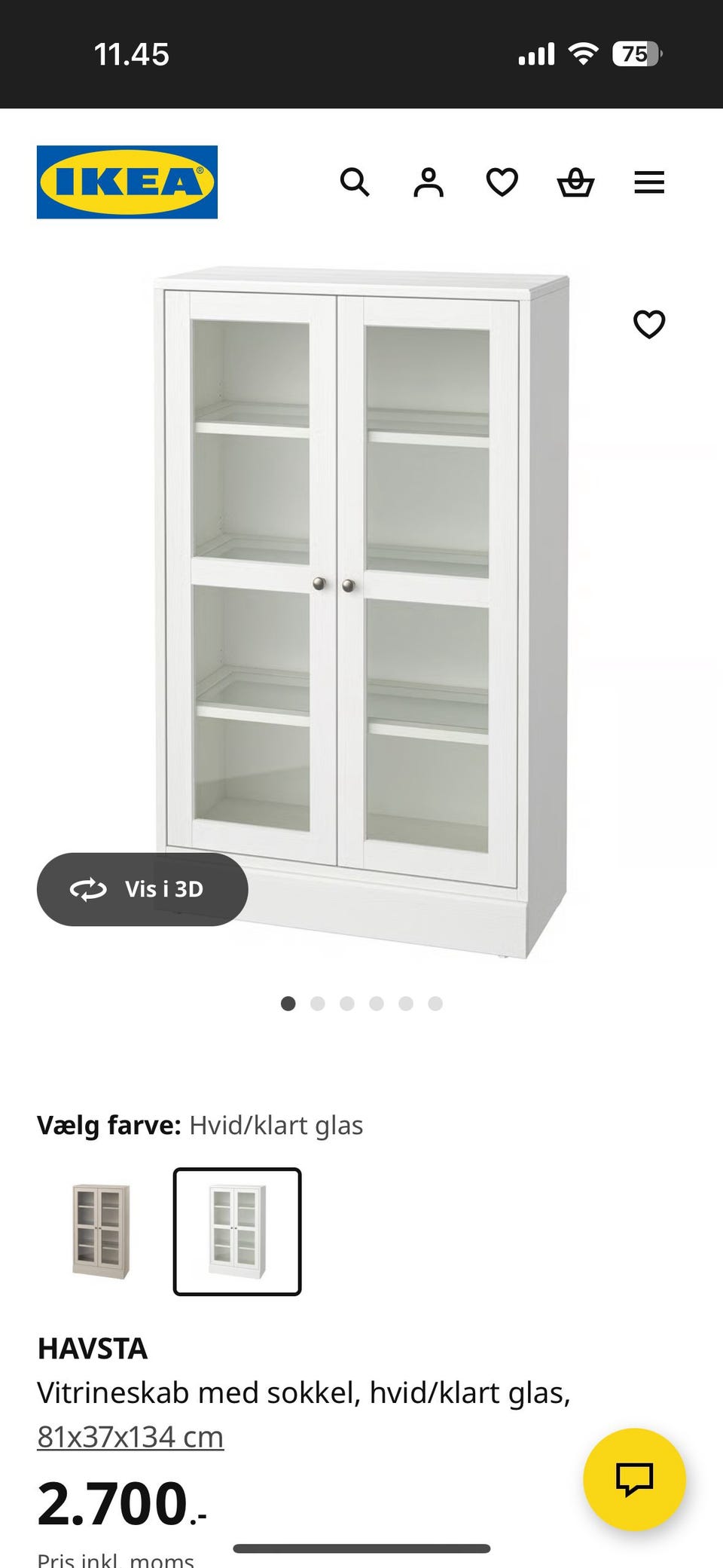The width and height of the screenshot is (723, 1568).
Task: Open the shopping bag
Action: 575,182
